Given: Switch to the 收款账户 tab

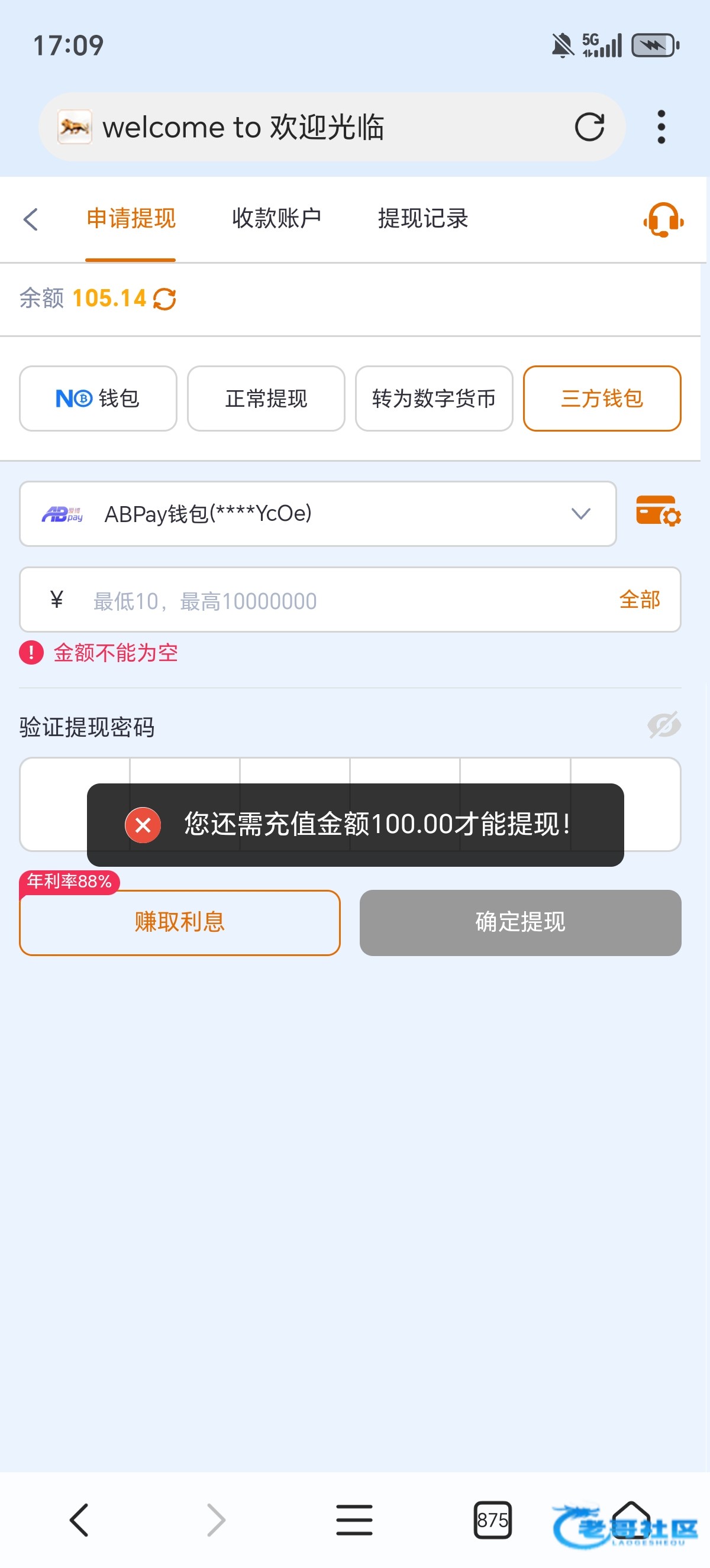Looking at the screenshot, I should pos(276,219).
